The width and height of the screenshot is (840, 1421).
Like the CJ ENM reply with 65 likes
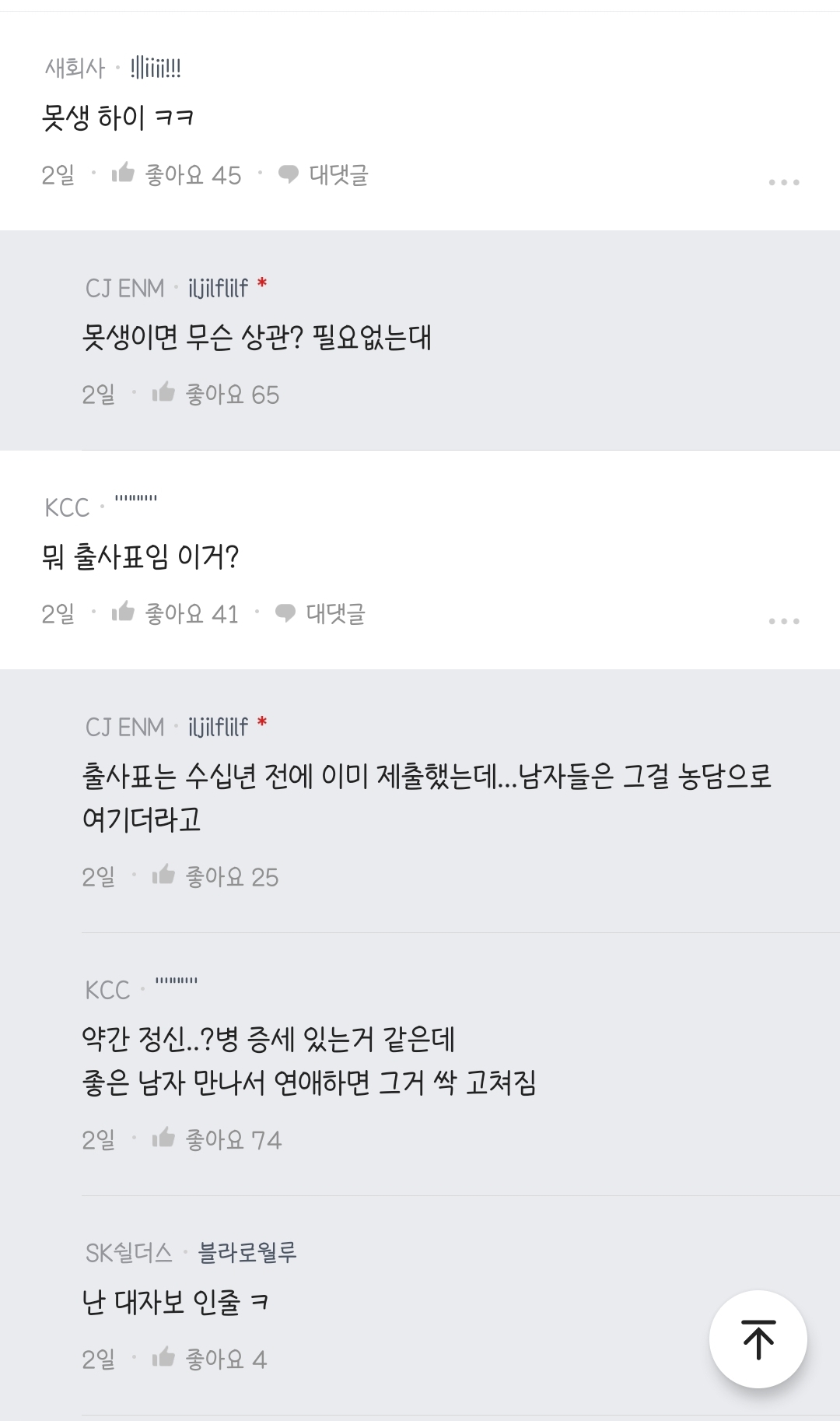click(x=215, y=394)
